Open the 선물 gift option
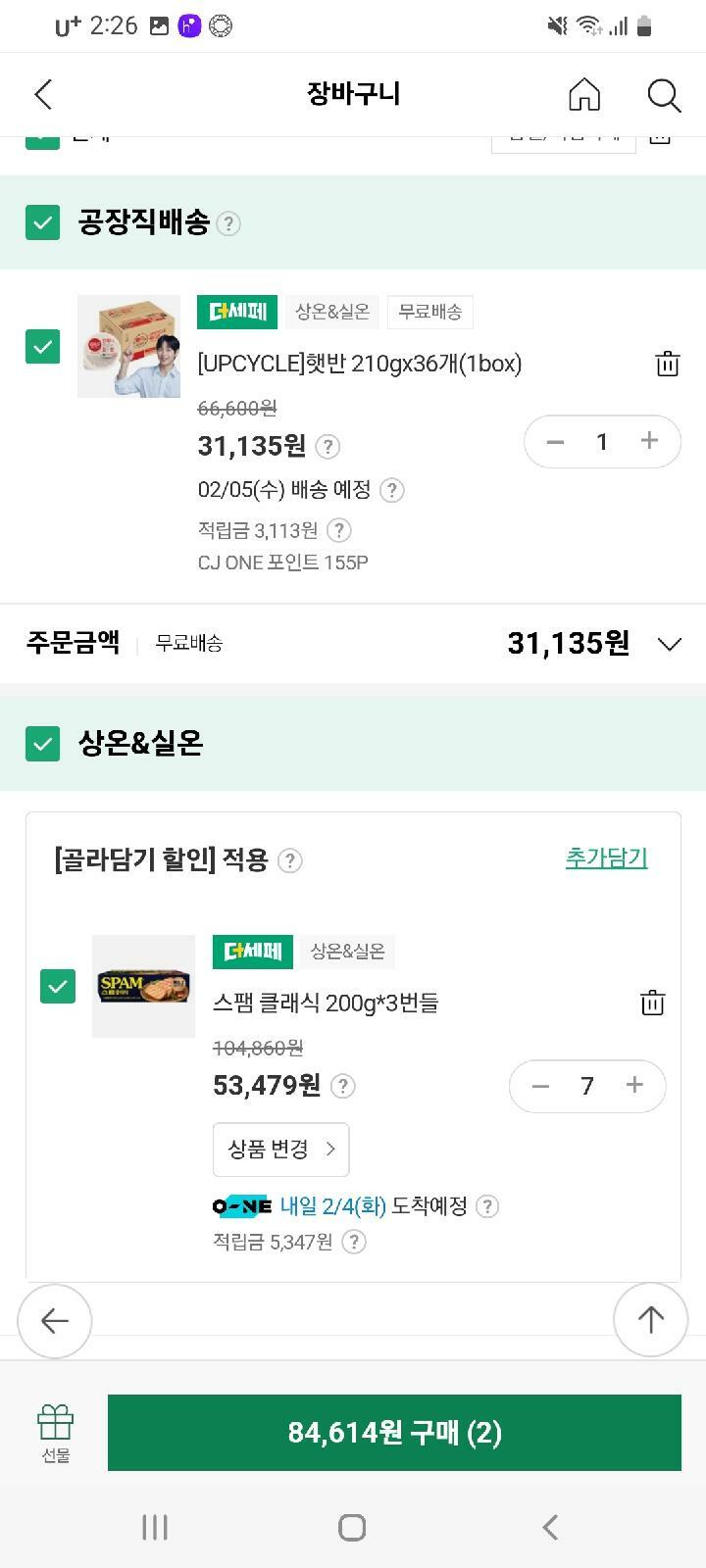Screen dimensions: 706x1568 click(56, 1434)
